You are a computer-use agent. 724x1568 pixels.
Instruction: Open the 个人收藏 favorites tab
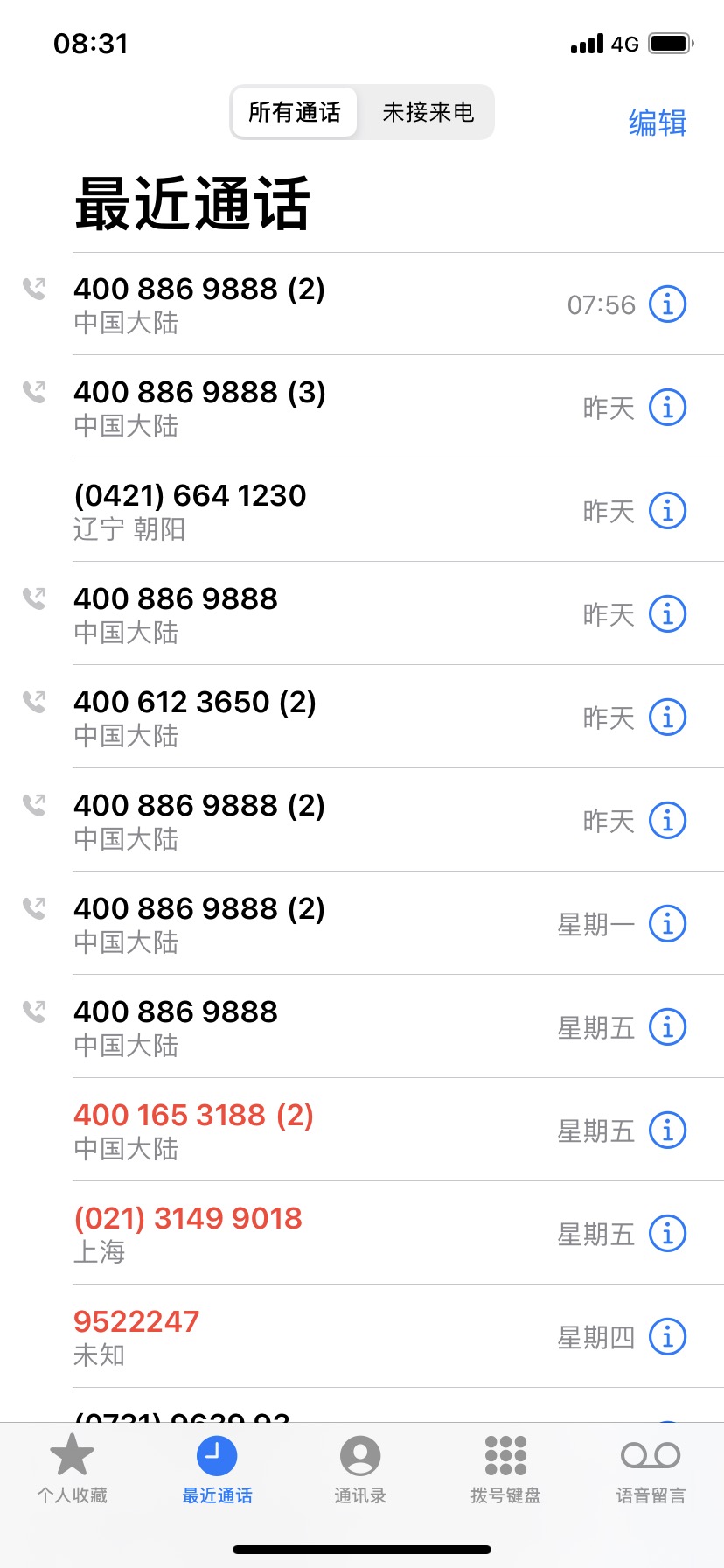[72, 1469]
